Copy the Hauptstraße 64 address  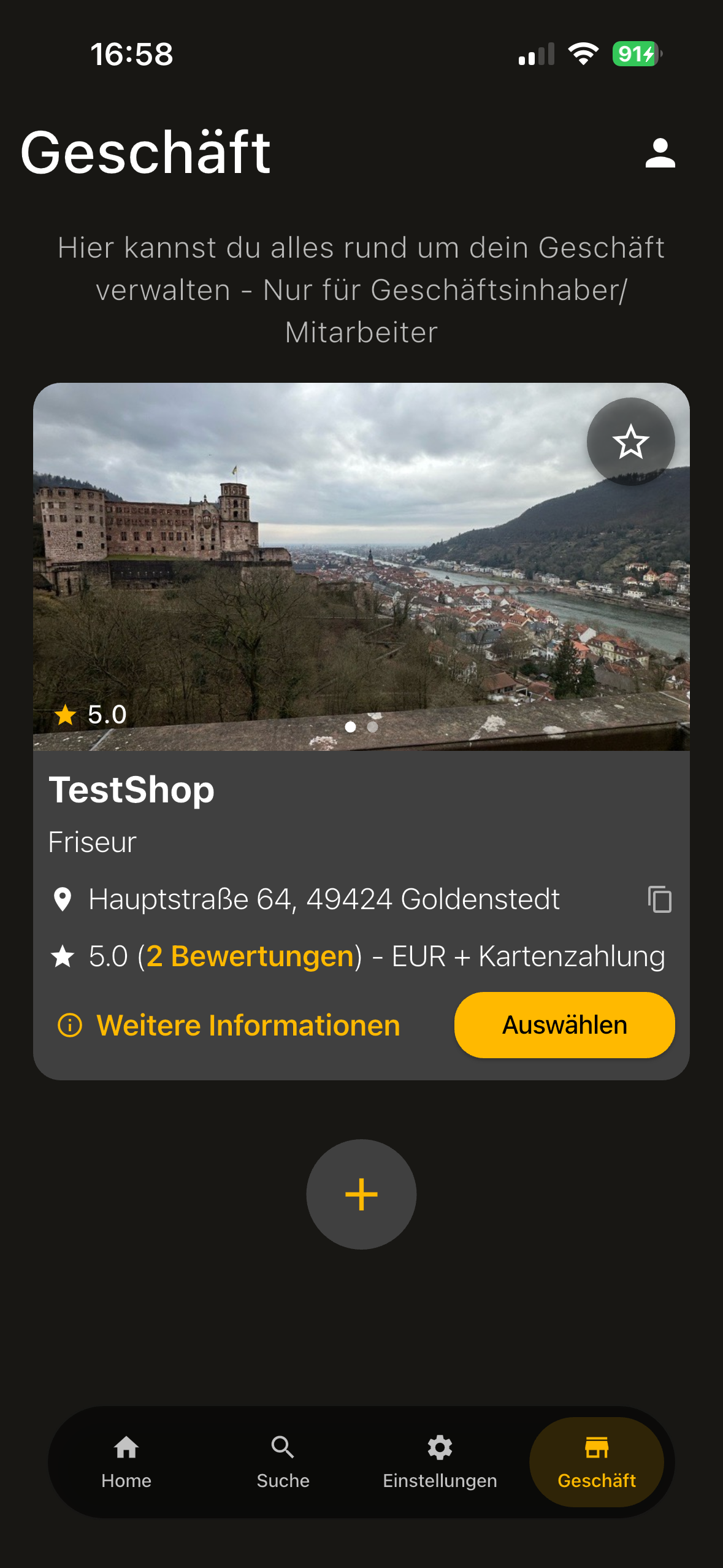[x=660, y=899]
